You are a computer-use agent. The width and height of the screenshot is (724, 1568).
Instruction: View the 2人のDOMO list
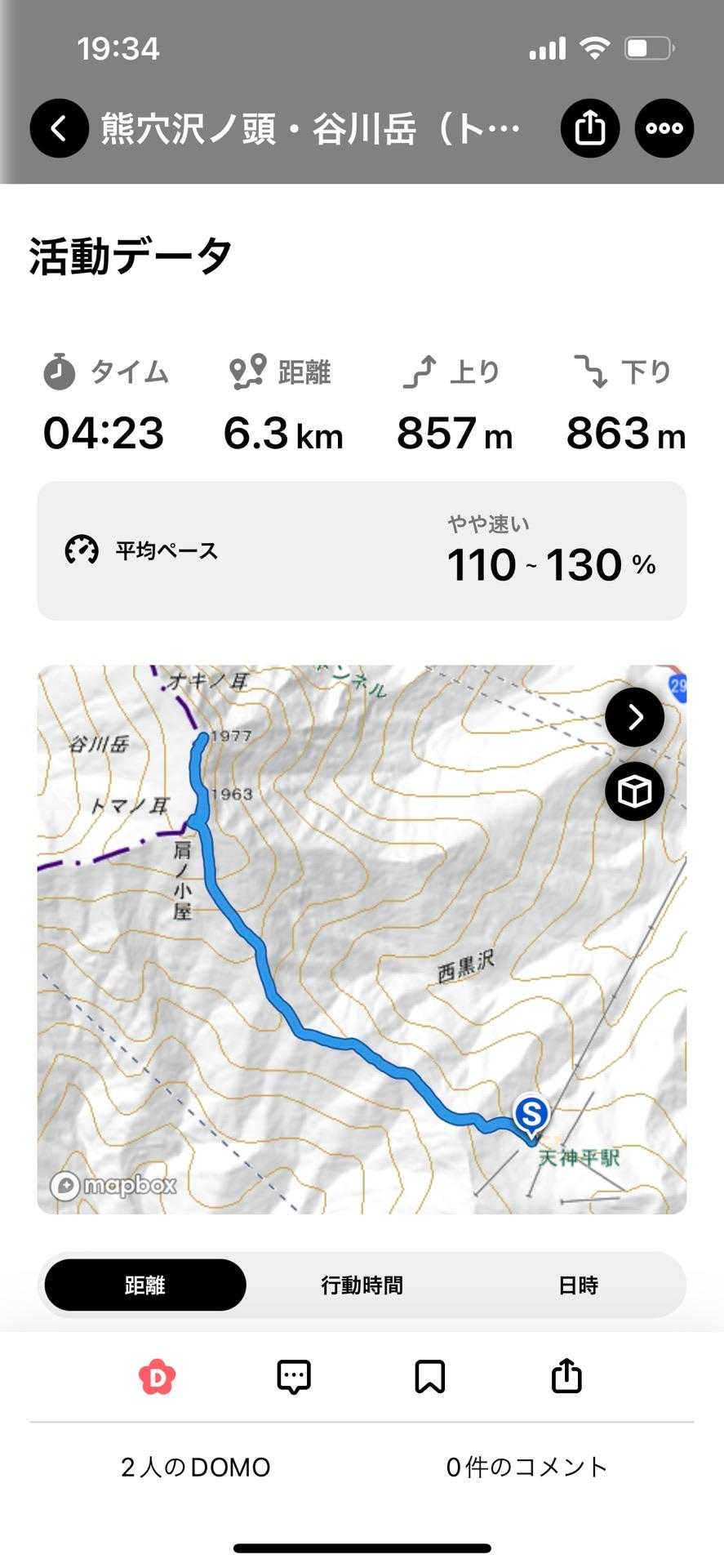196,1468
